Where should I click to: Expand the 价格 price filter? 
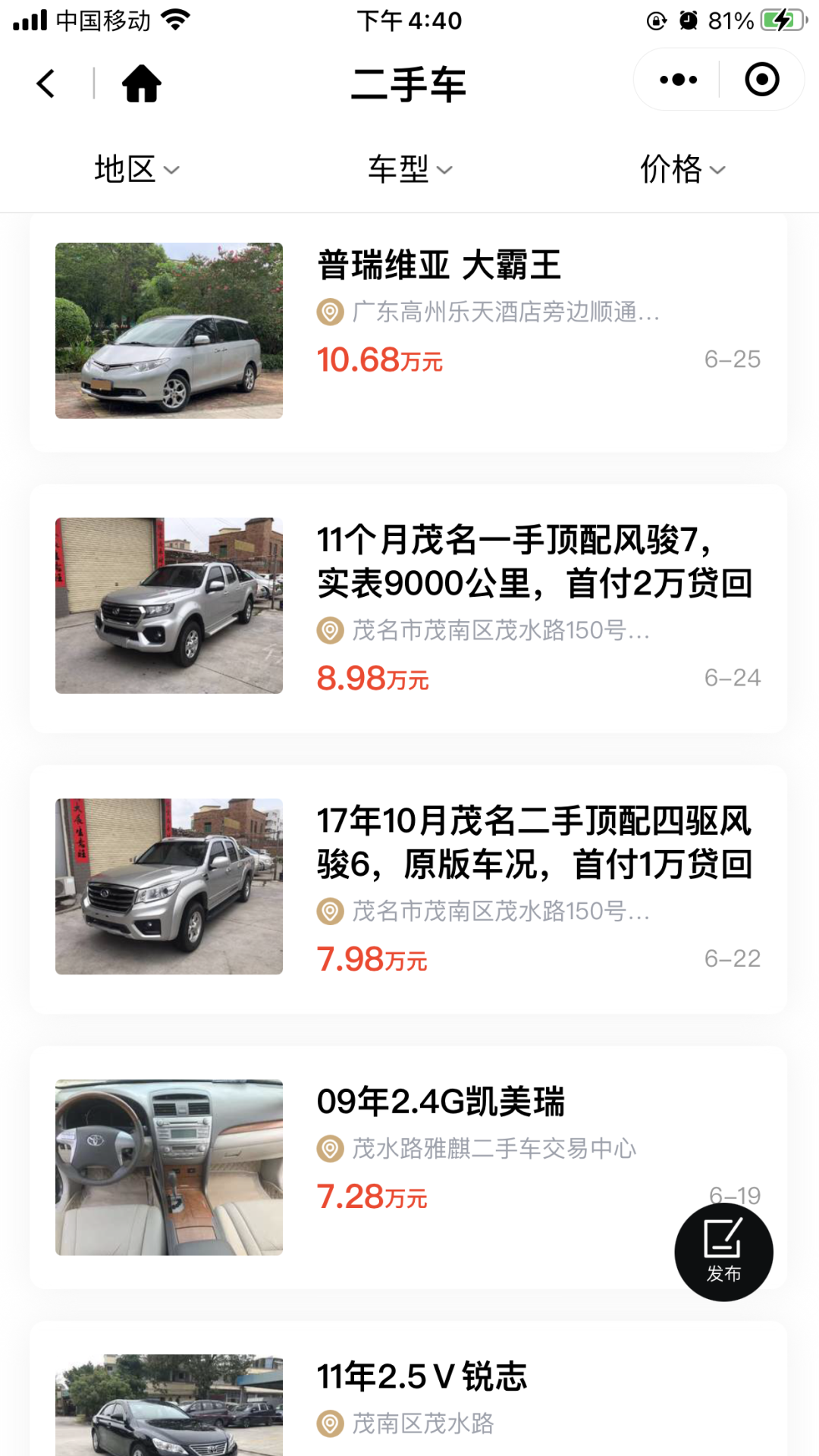682,169
